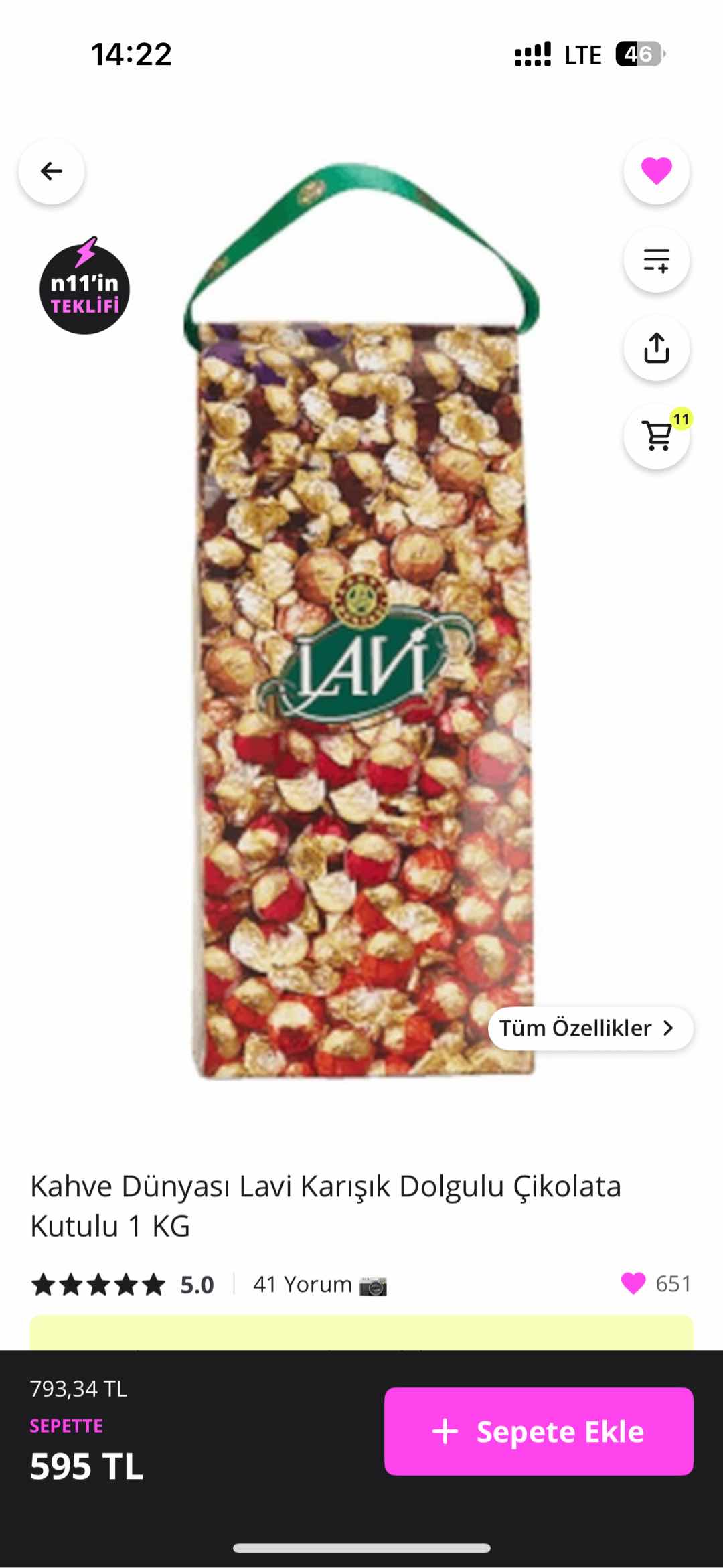The image size is (723, 1568).
Task: Go back using the arrow button
Action: tap(52, 171)
